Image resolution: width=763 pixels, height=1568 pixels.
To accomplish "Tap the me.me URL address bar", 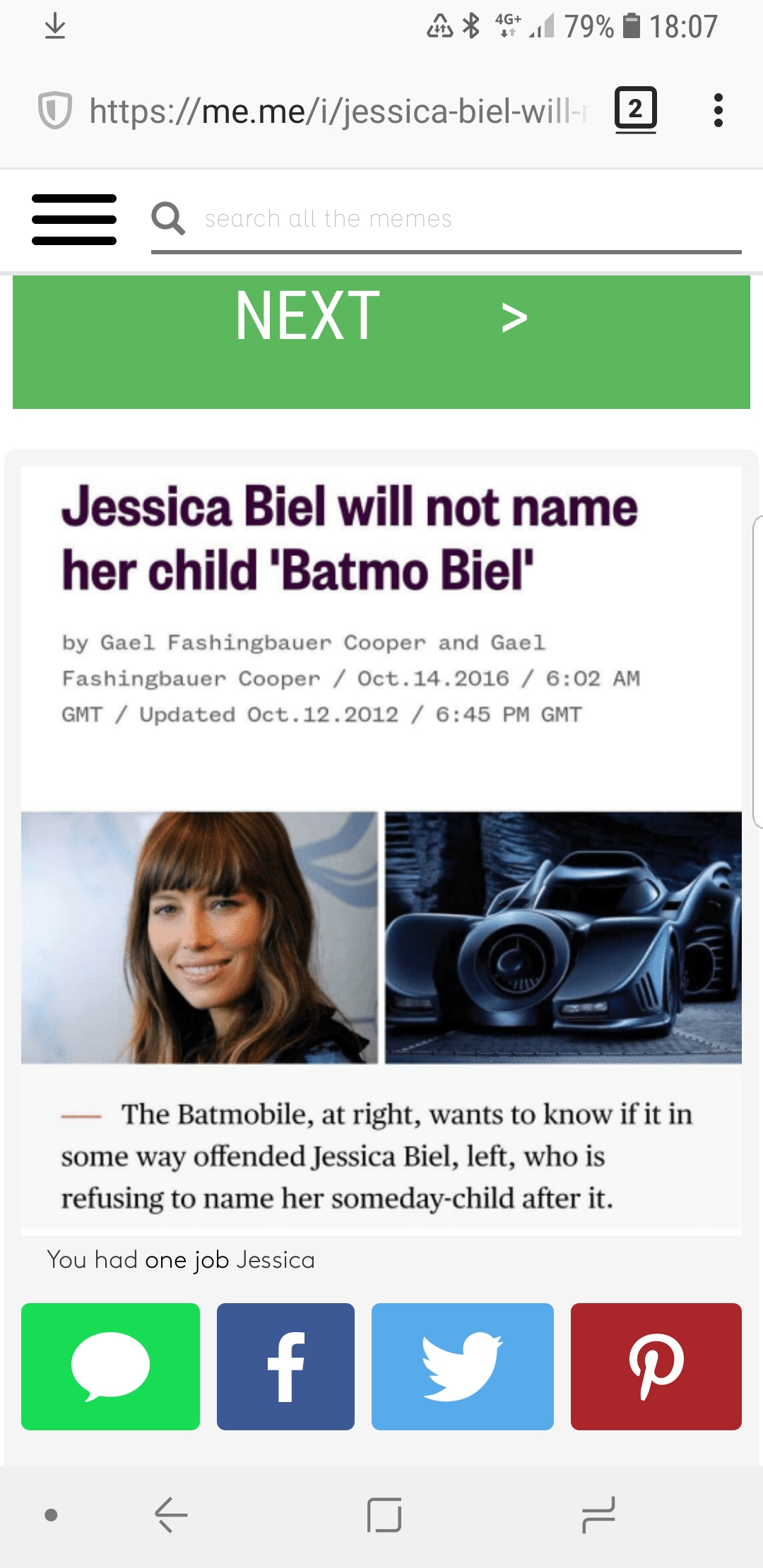I will point(339,111).
